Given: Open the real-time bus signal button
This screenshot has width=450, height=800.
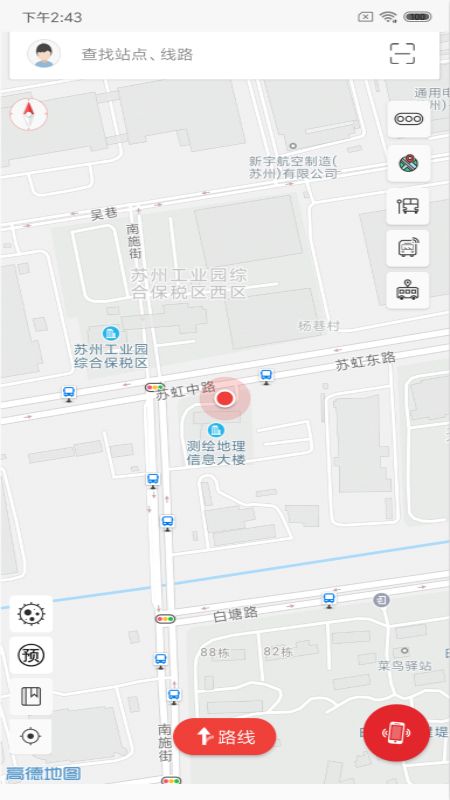Looking at the screenshot, I should tap(408, 248).
